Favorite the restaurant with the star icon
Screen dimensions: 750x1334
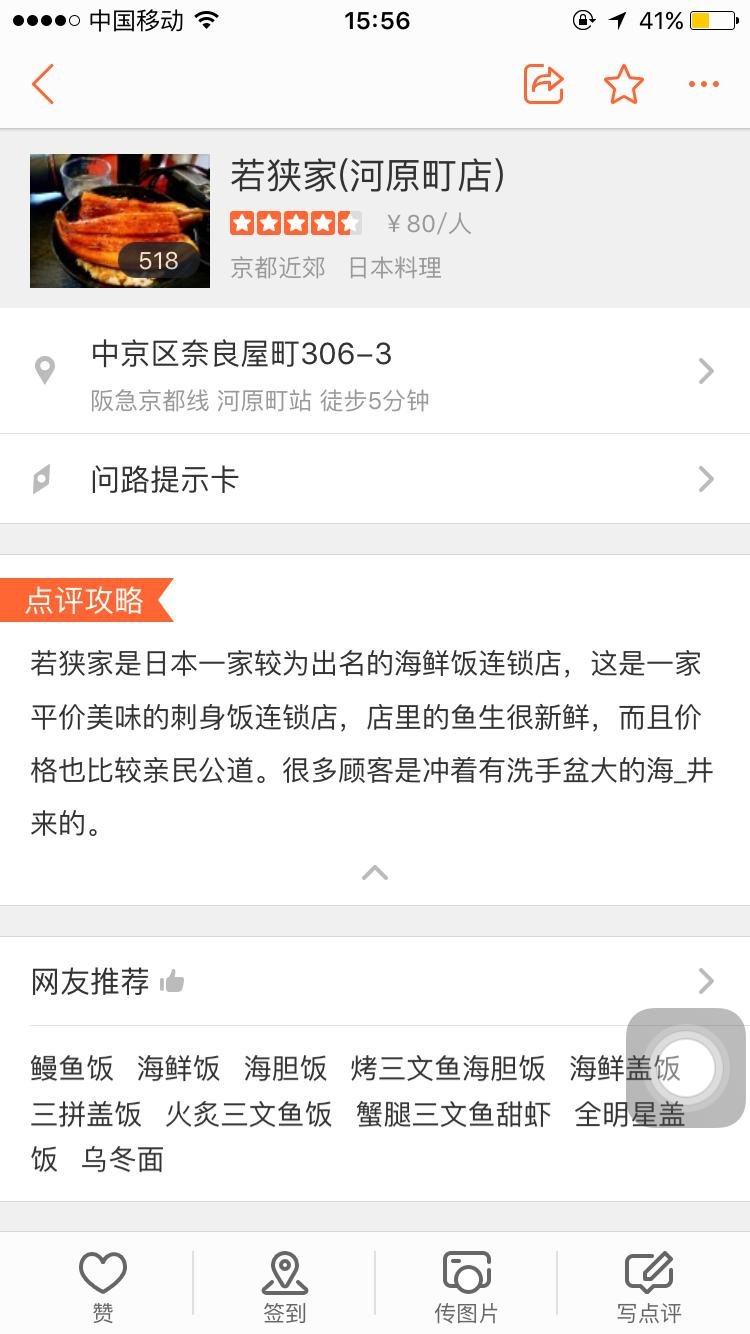click(624, 85)
